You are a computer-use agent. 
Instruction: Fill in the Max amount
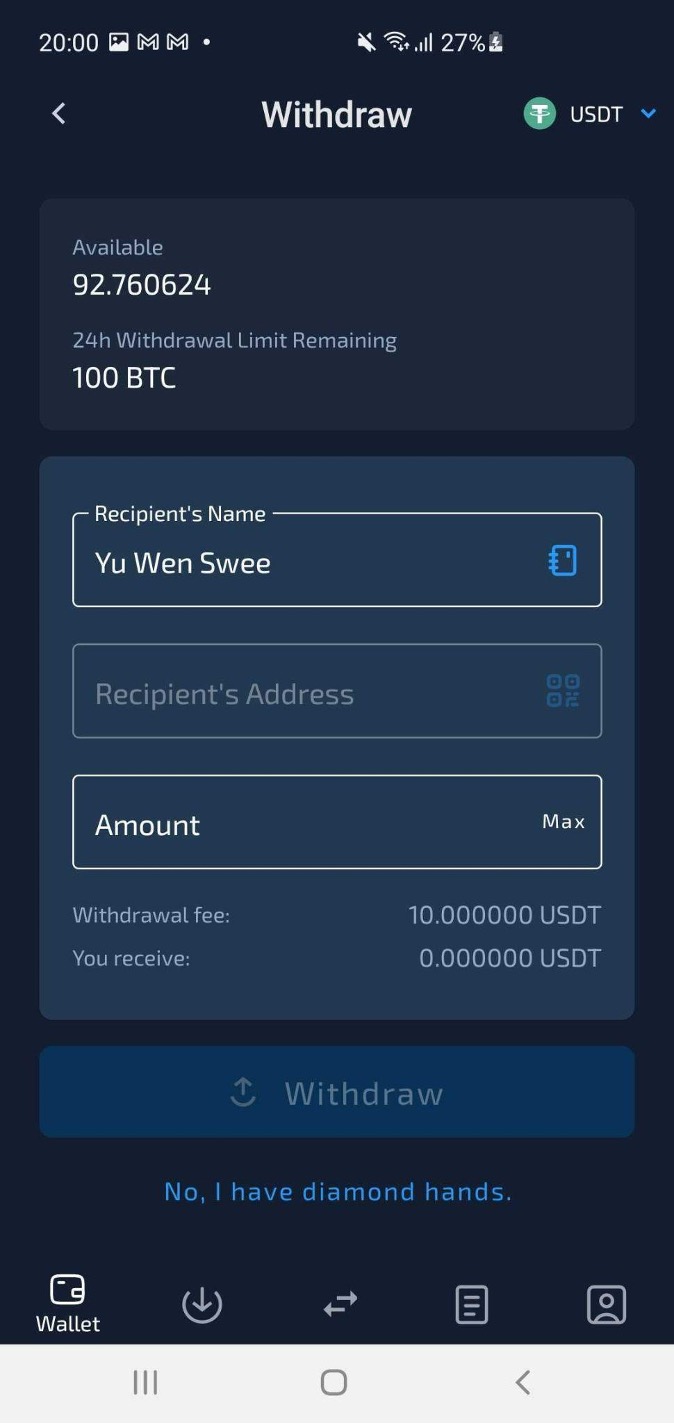click(x=563, y=822)
